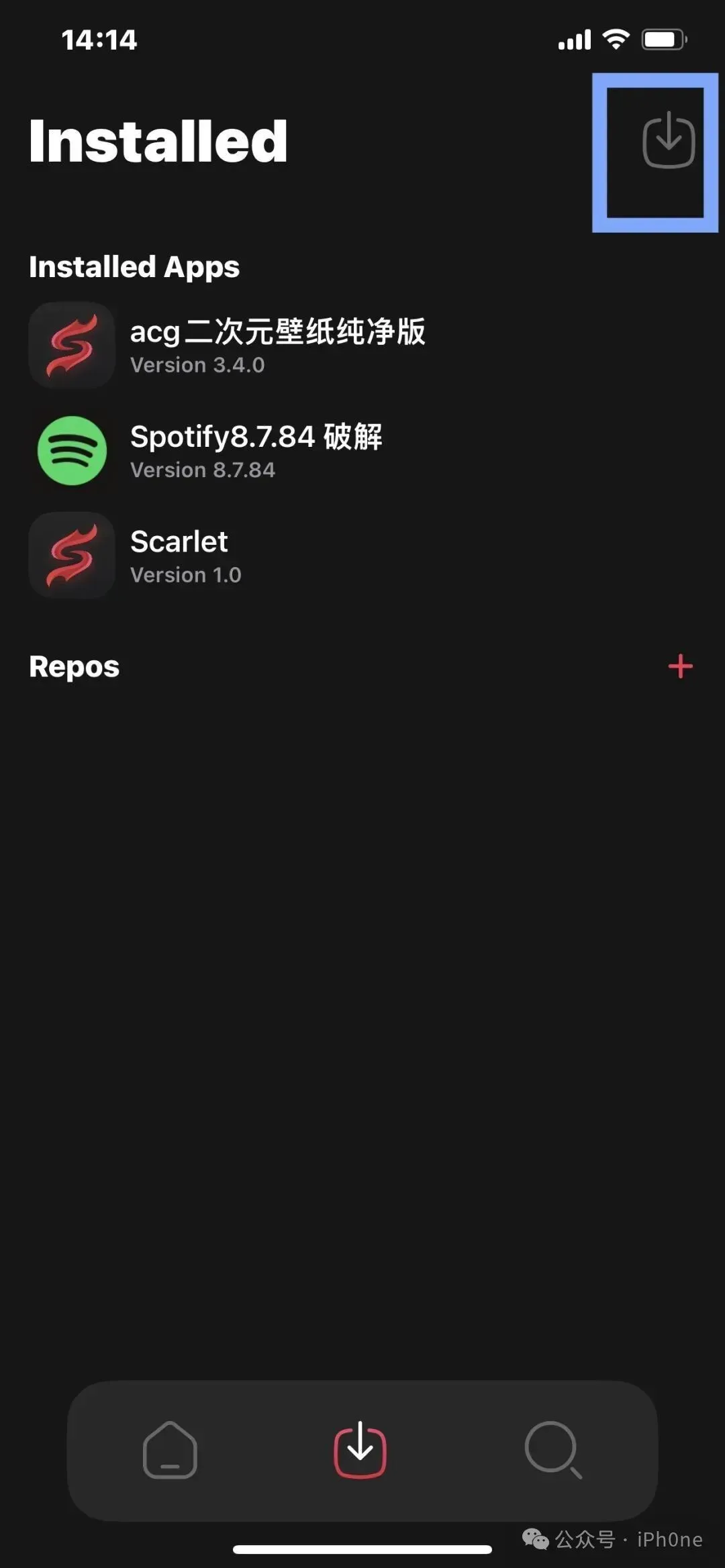Add a new repo with plus icon
This screenshot has width=725, height=1568.
point(680,666)
